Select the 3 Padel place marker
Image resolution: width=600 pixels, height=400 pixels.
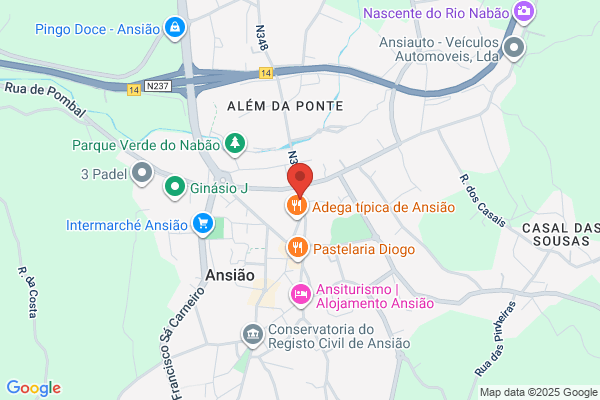click(x=143, y=173)
